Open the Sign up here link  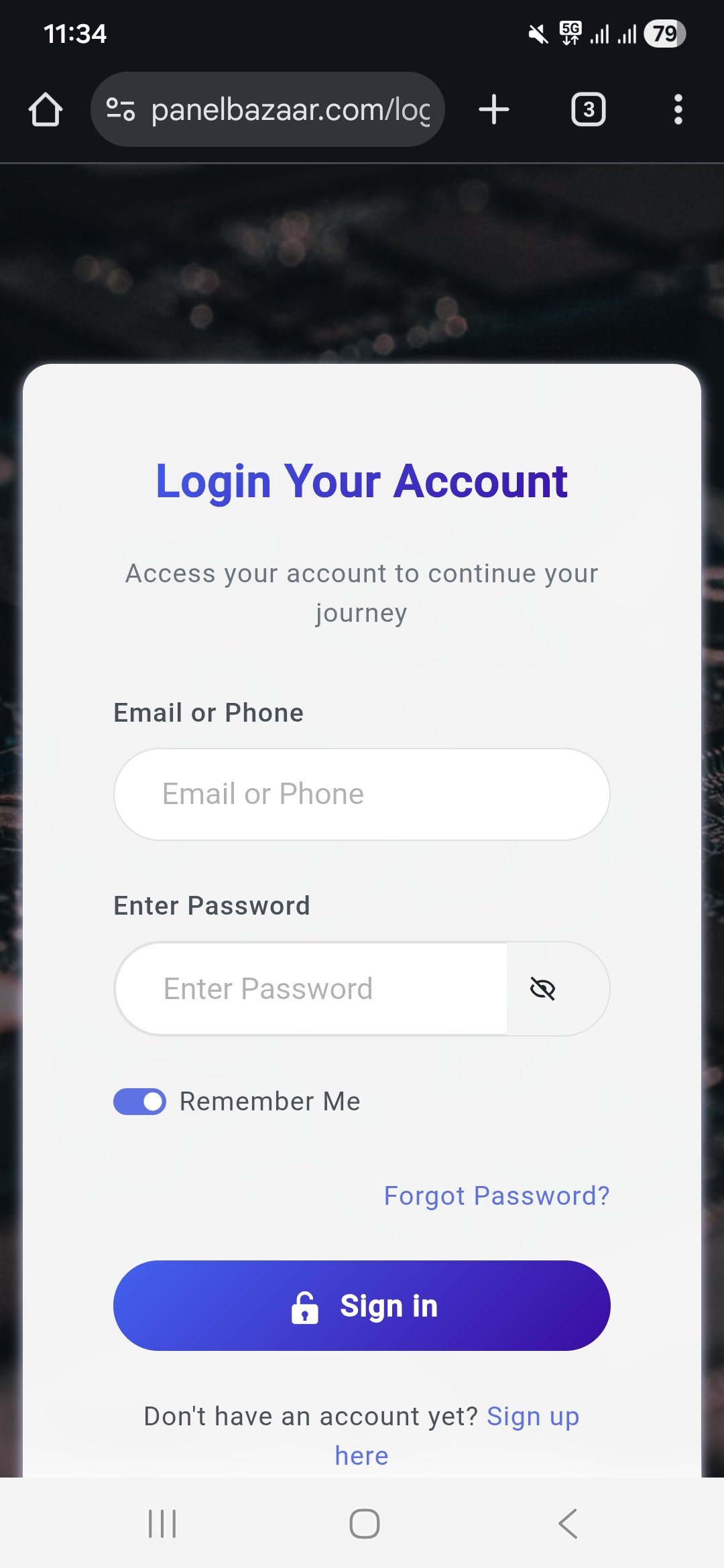(532, 1417)
